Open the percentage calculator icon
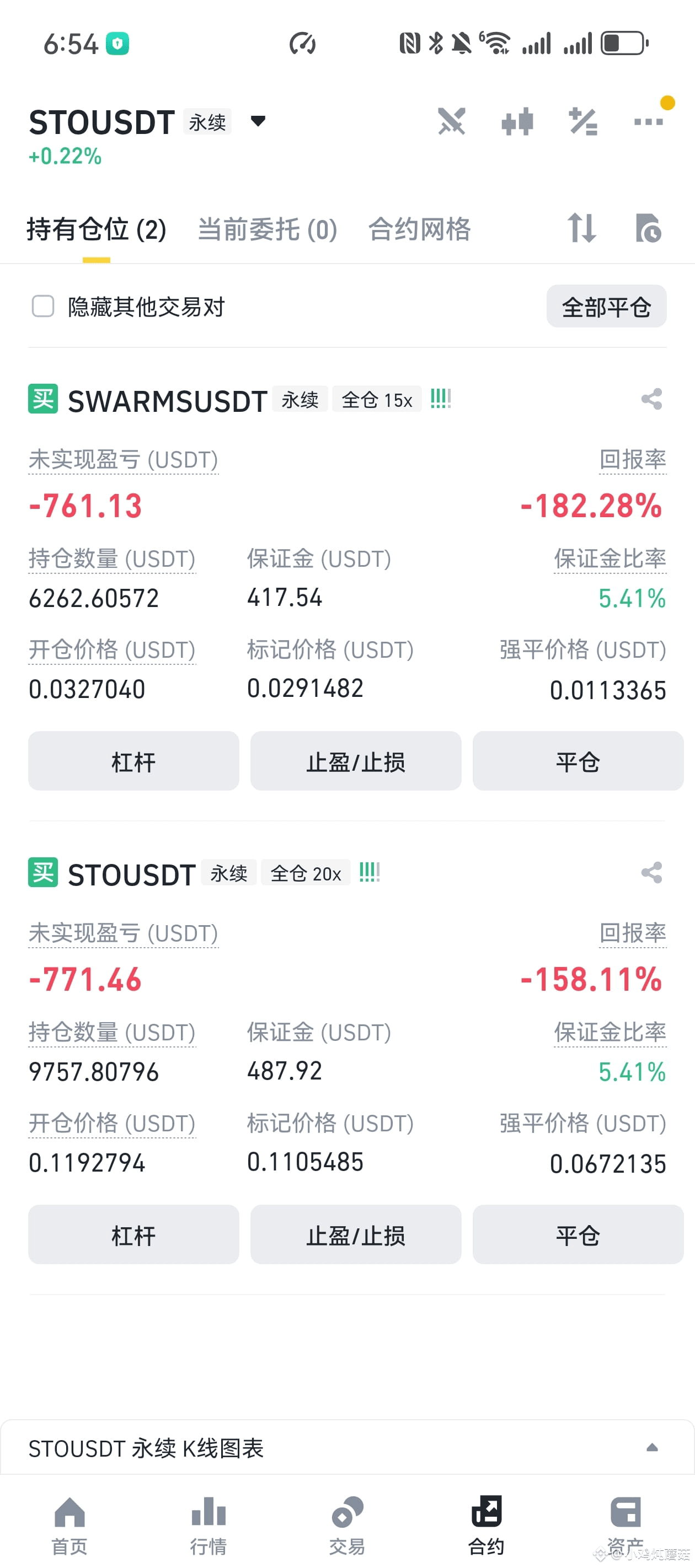This screenshot has width=695, height=1568. [x=583, y=121]
